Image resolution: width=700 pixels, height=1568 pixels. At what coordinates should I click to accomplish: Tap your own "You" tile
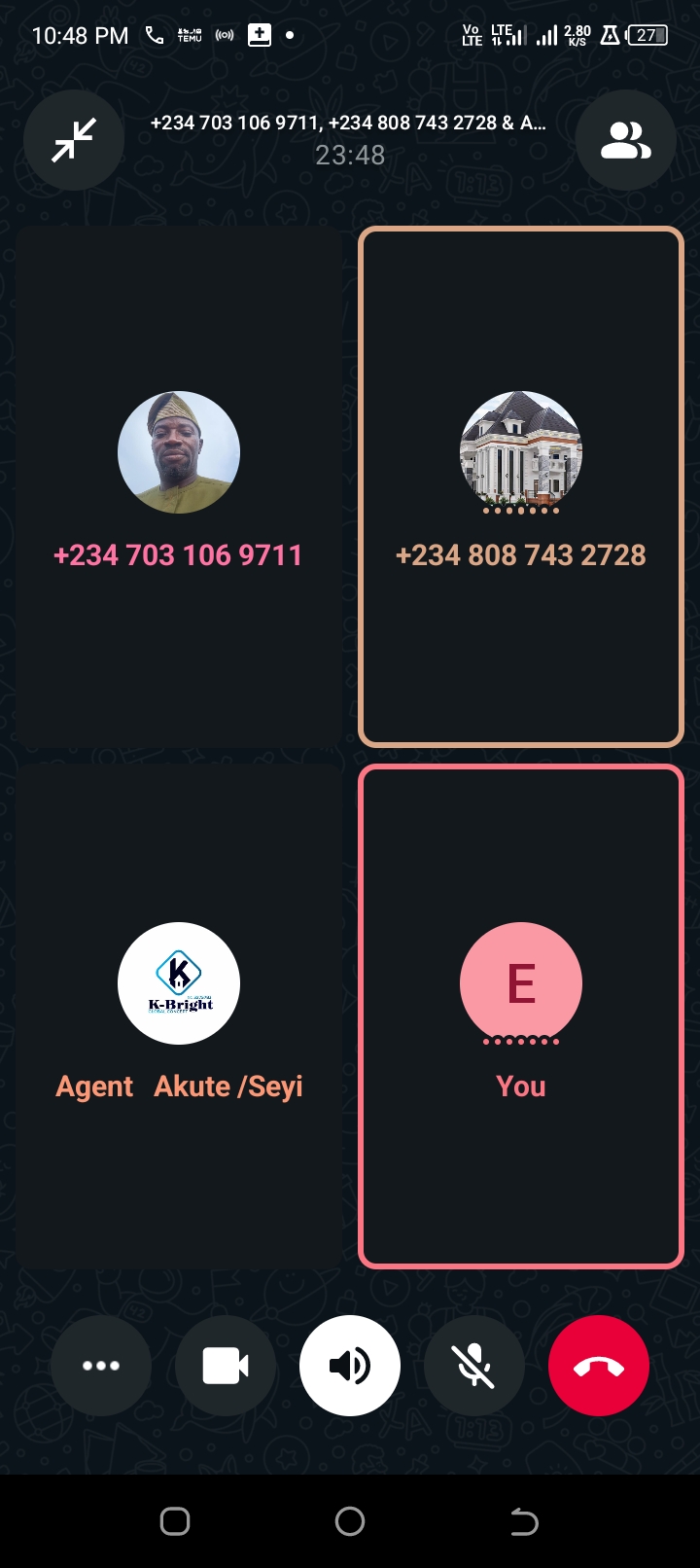[x=521, y=1016]
